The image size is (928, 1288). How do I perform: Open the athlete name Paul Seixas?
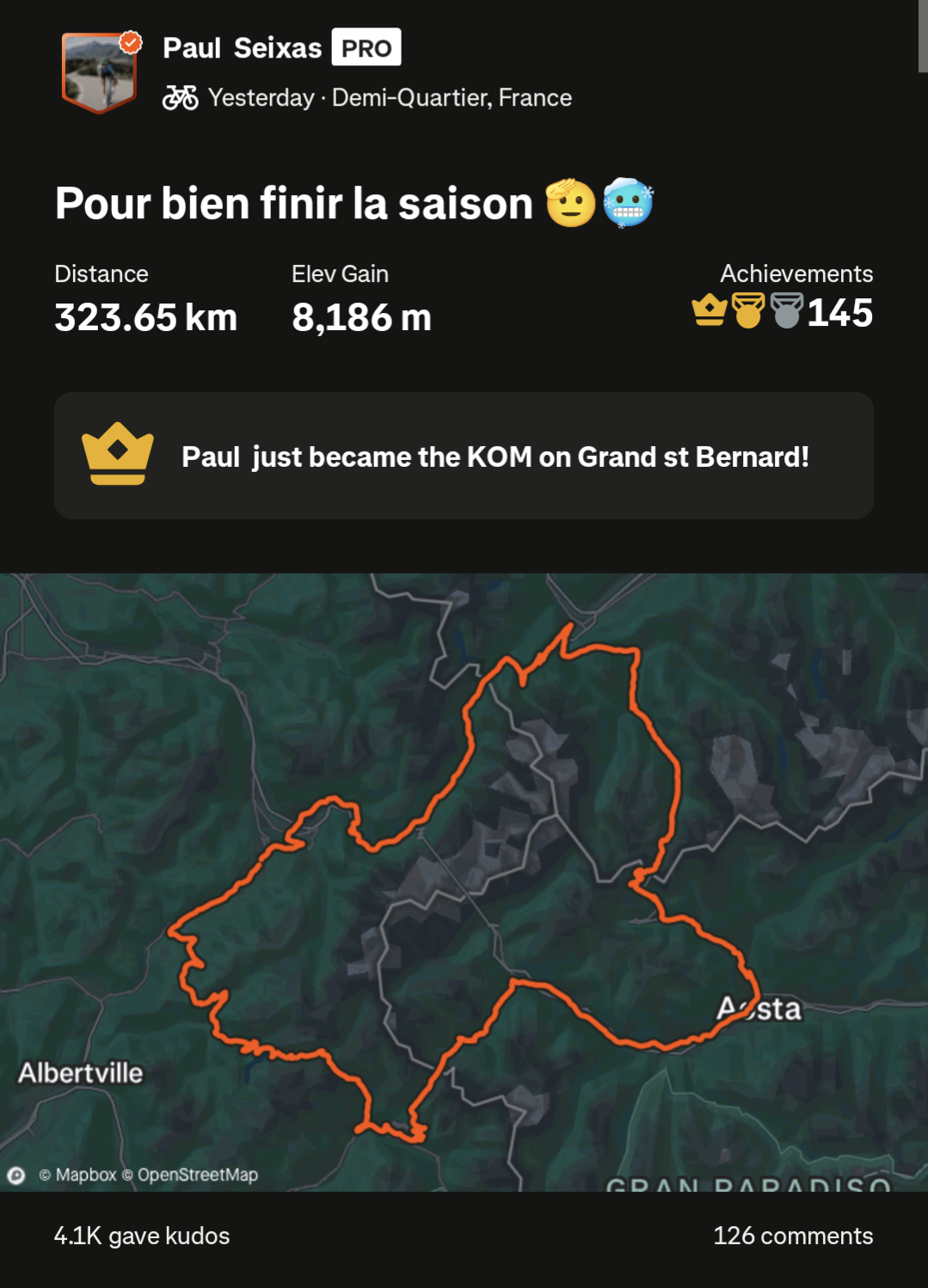(x=242, y=48)
